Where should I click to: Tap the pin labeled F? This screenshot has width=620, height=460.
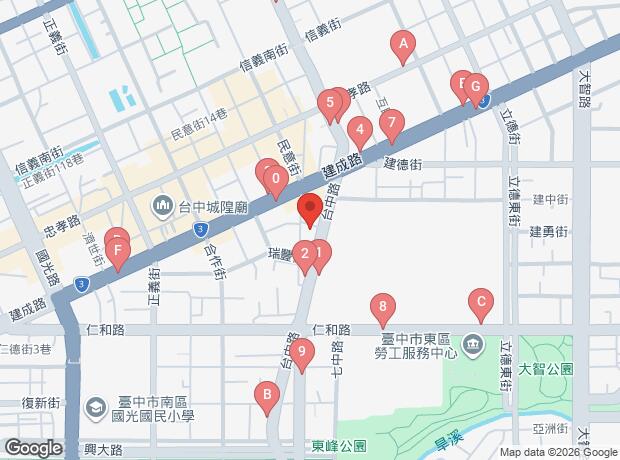click(x=118, y=250)
